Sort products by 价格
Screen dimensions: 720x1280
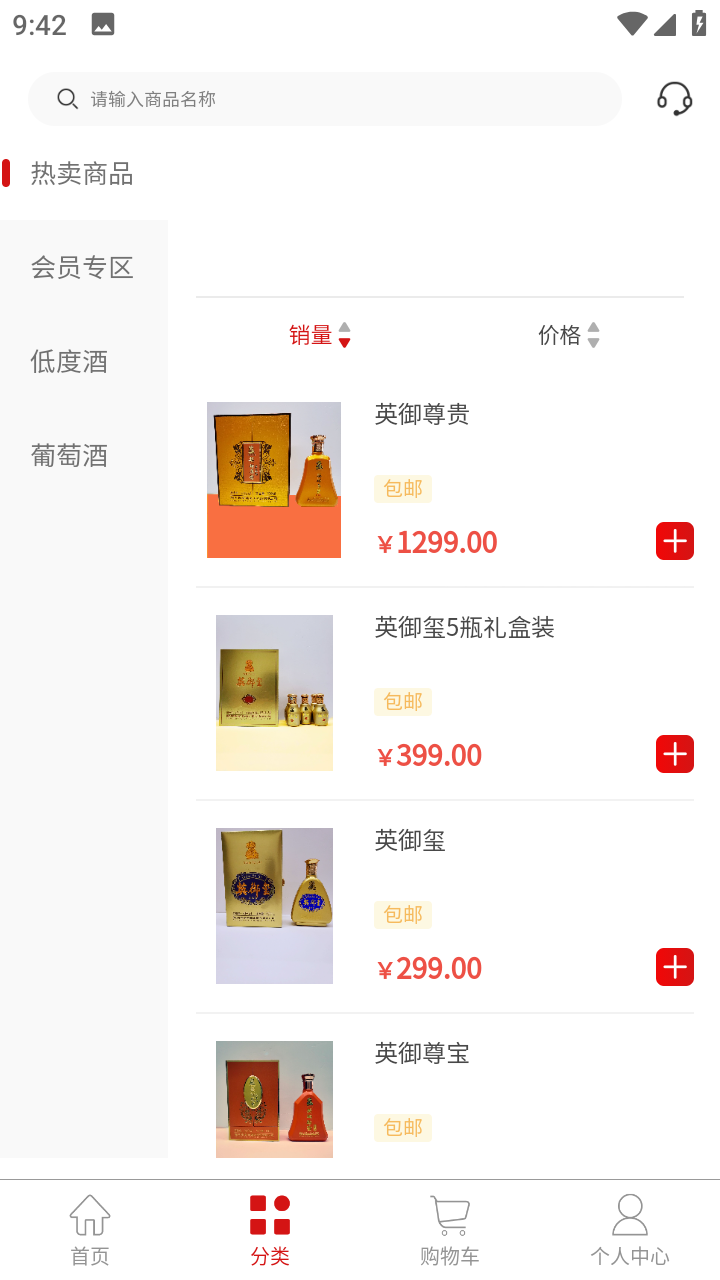(x=569, y=335)
